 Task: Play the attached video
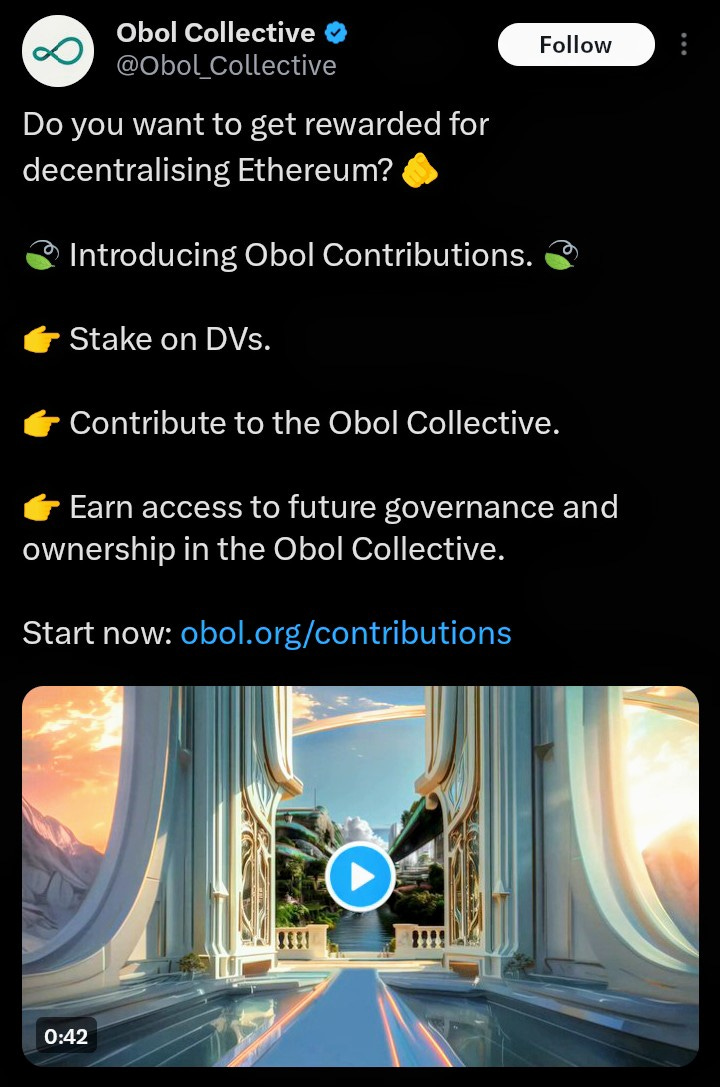coord(360,876)
